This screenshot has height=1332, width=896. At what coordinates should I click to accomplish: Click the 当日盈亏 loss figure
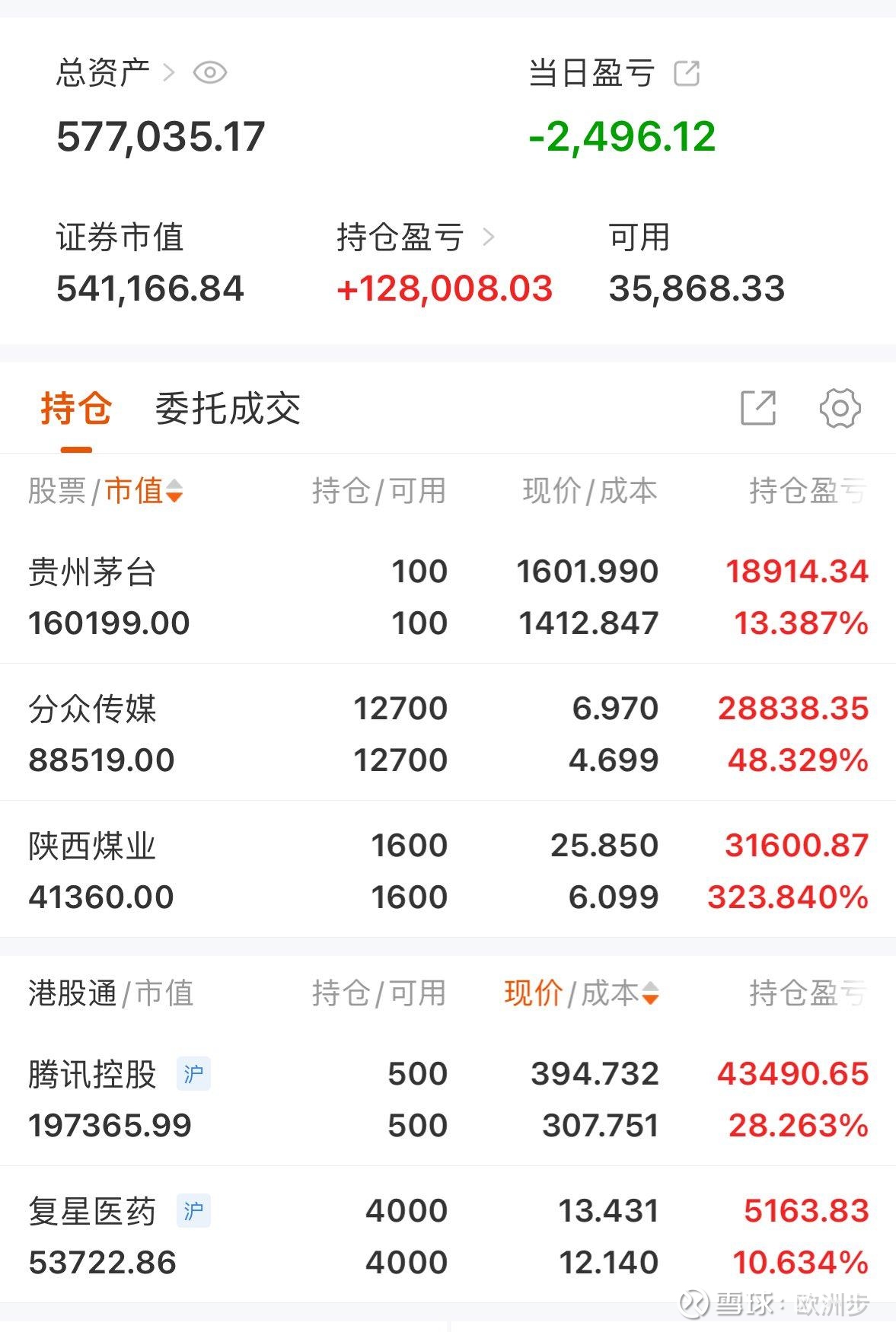tap(624, 137)
